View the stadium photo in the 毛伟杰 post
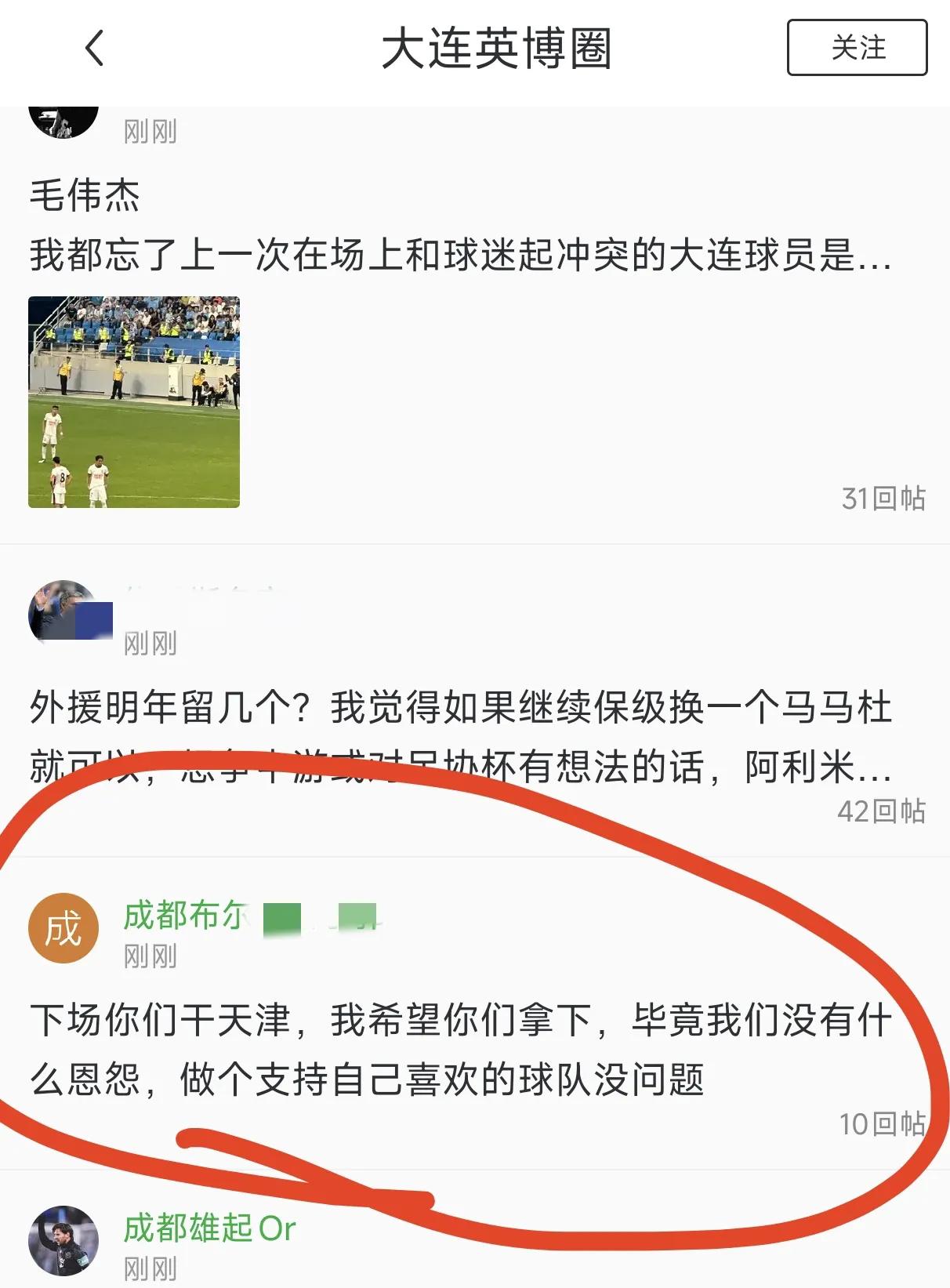 tap(134, 402)
